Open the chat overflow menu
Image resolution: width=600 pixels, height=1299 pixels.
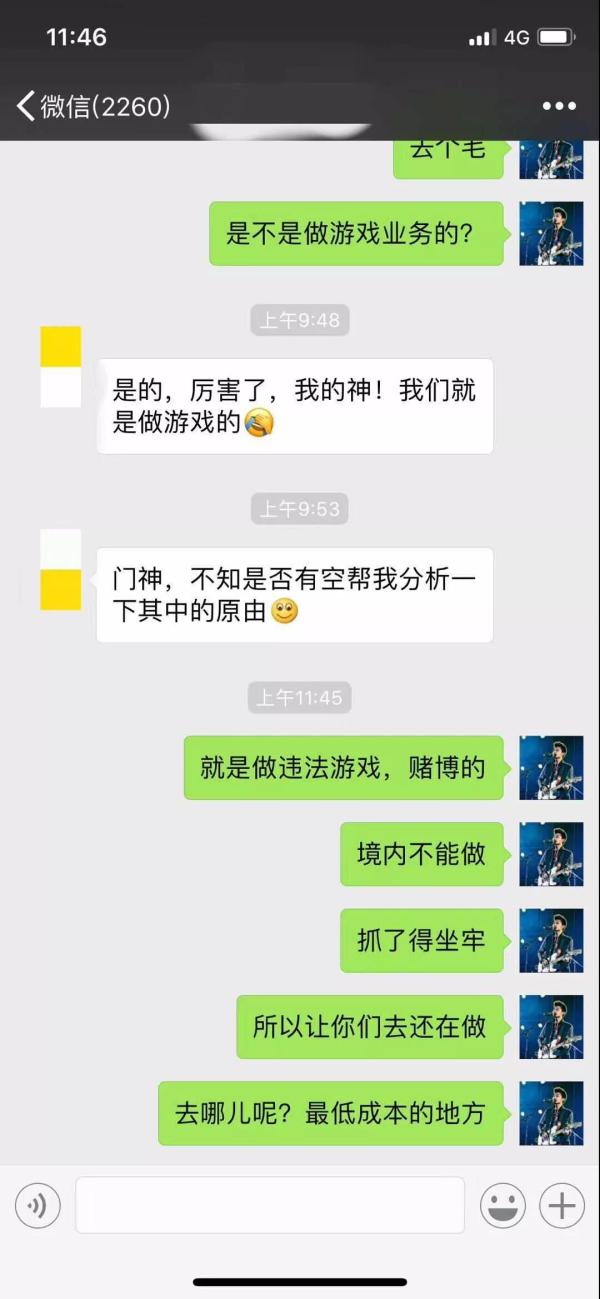[x=559, y=106]
